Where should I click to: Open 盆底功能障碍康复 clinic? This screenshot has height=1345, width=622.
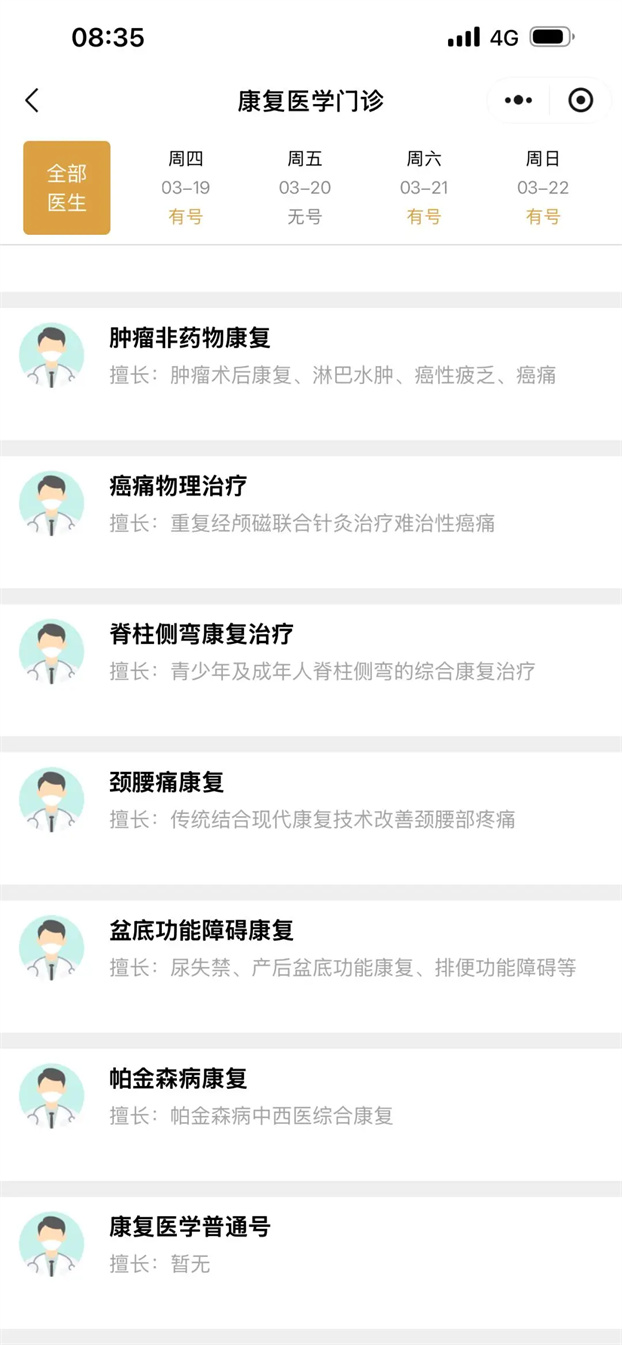pyautogui.click(x=311, y=949)
